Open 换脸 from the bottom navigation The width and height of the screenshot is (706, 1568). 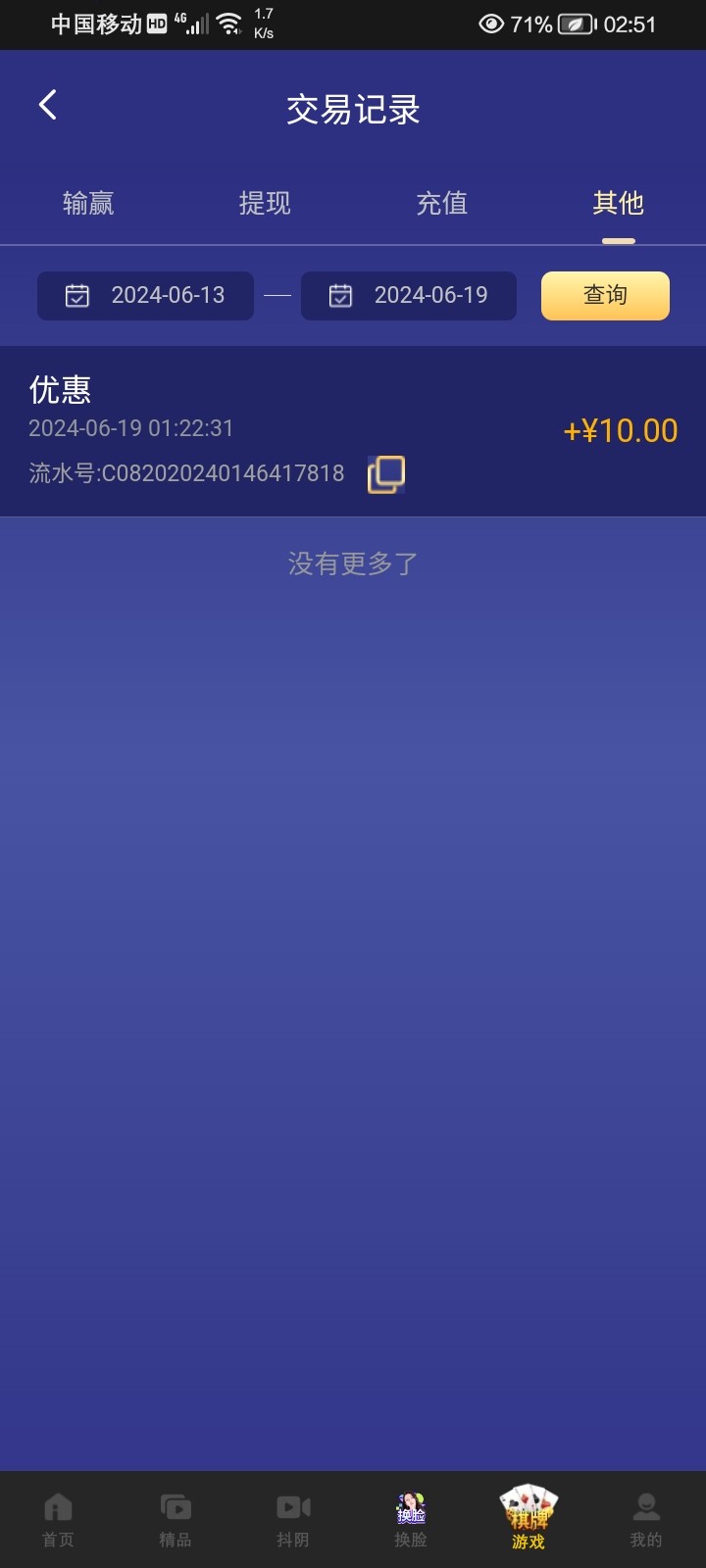(x=411, y=1520)
